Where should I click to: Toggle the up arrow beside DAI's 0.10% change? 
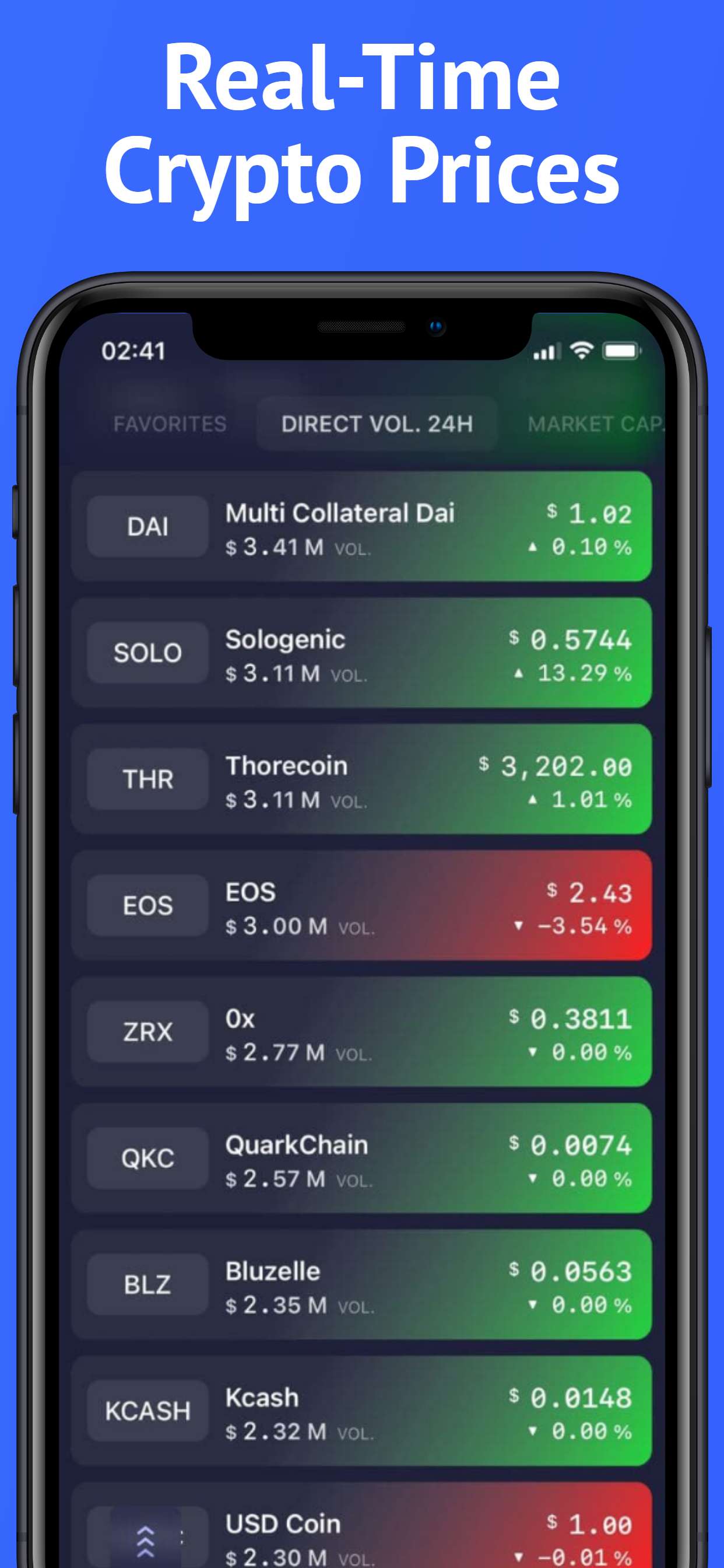tap(533, 547)
